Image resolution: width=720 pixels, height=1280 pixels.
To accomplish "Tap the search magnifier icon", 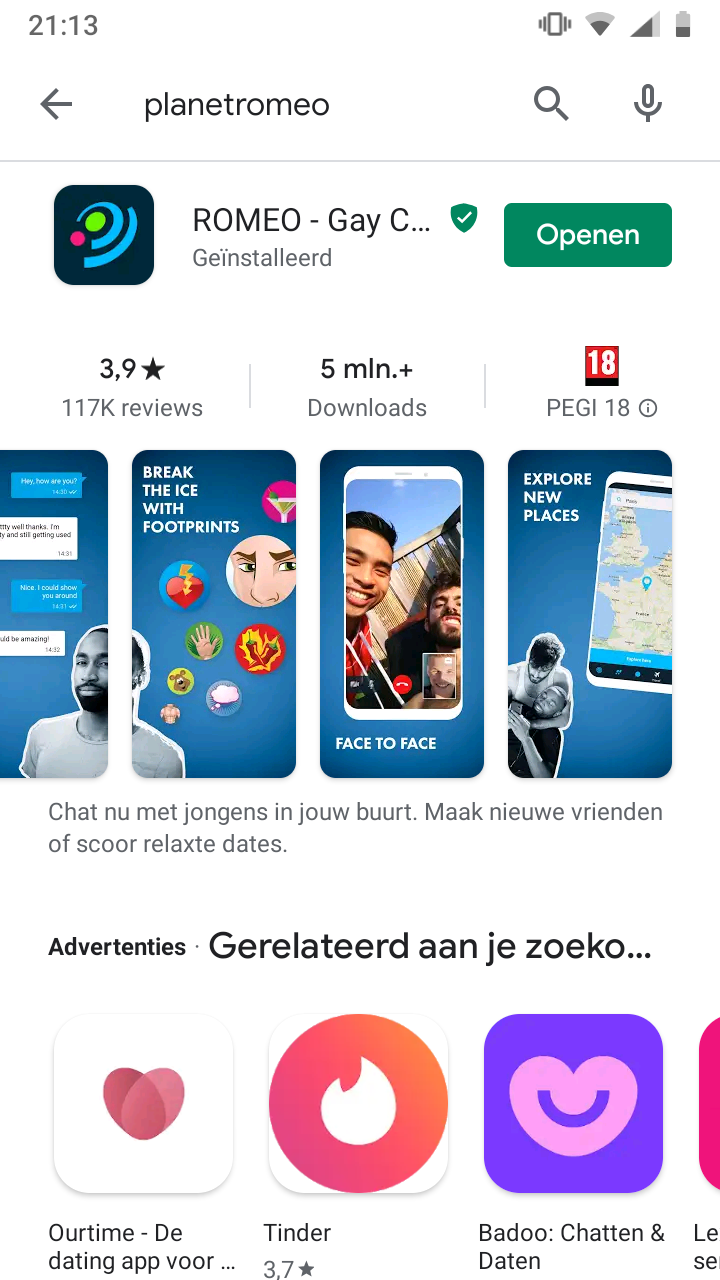I will click(x=551, y=103).
